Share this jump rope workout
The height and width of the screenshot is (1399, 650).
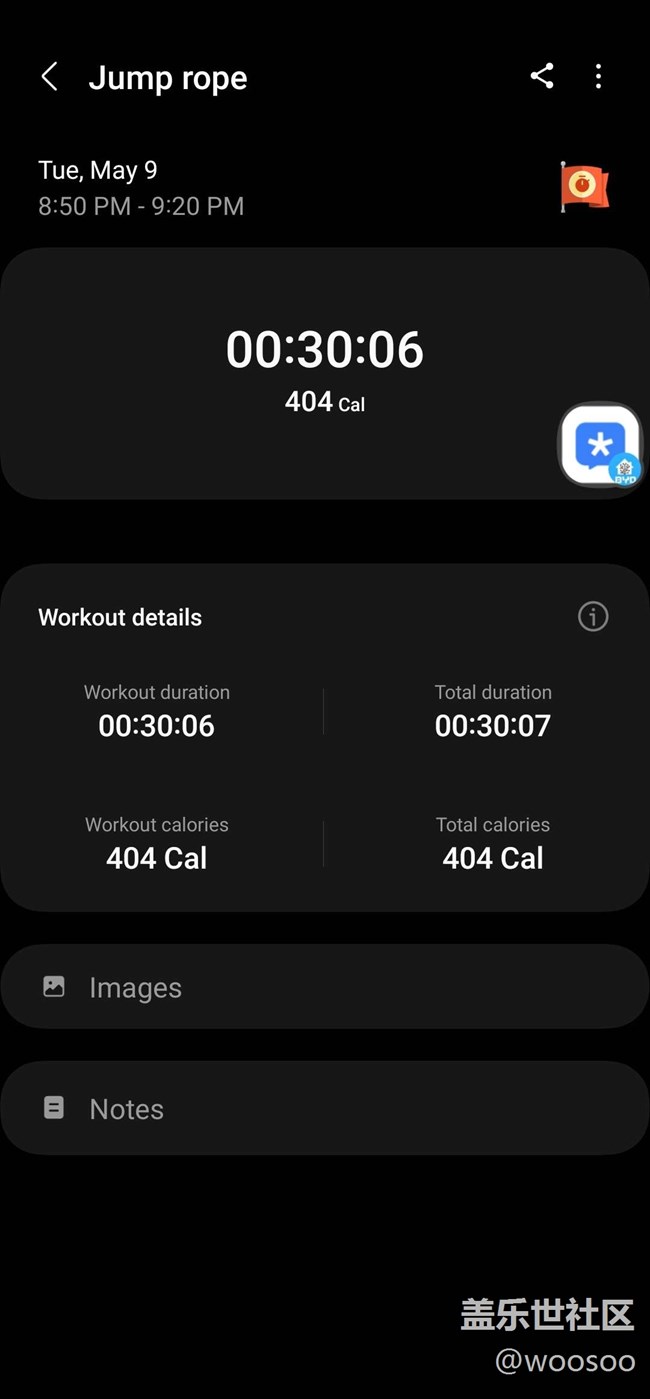(542, 76)
